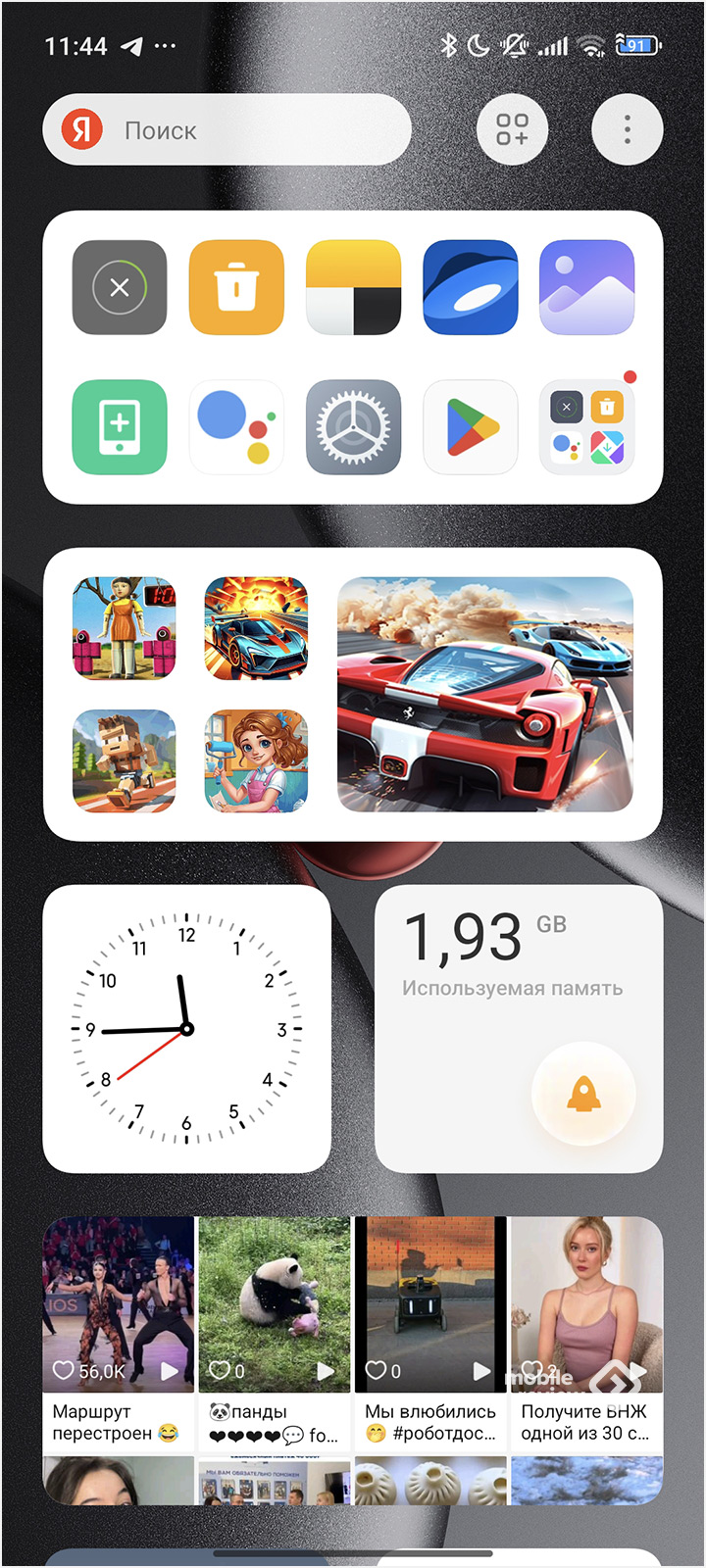Open the app folder with red dot

586,427
